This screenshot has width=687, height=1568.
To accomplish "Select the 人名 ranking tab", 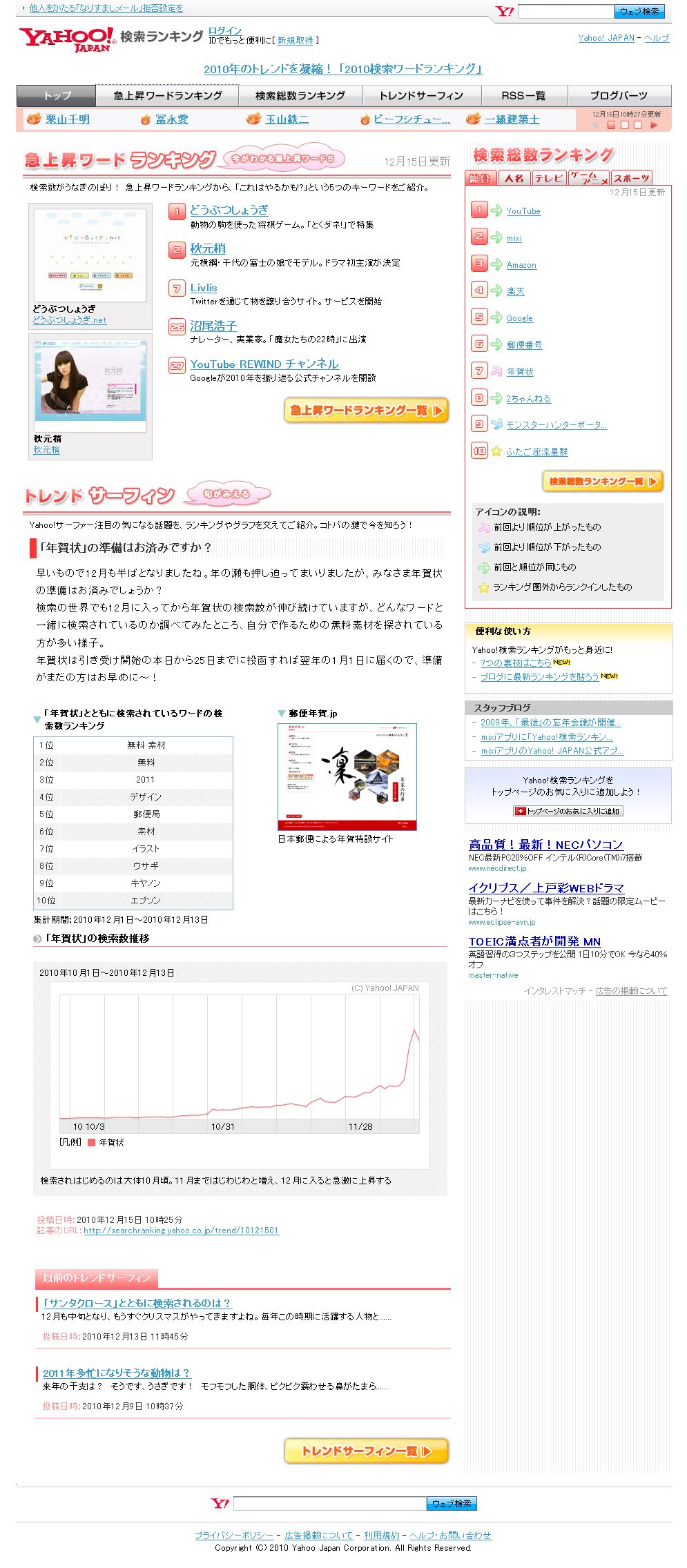I will (x=514, y=178).
